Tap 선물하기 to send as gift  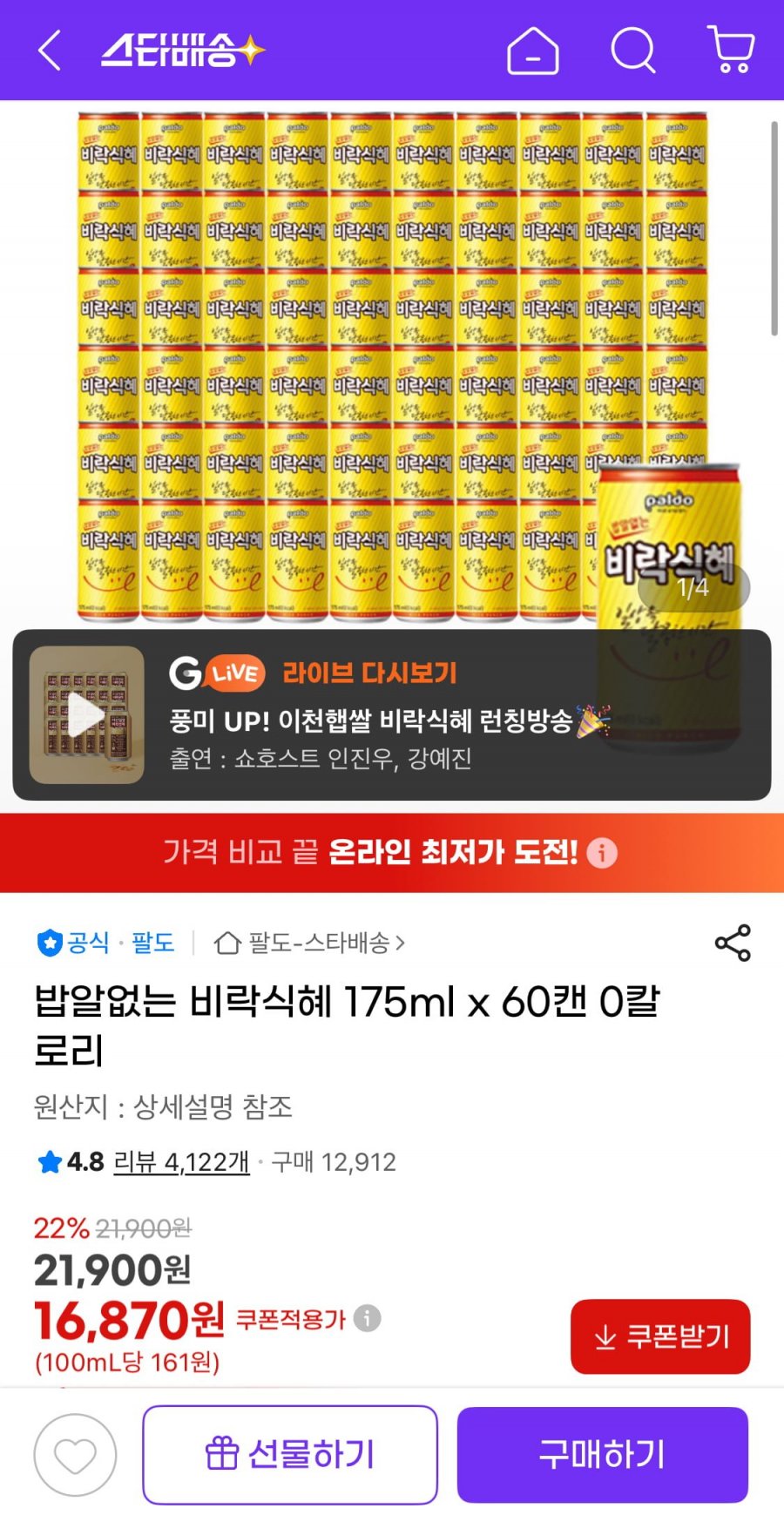pos(290,1454)
